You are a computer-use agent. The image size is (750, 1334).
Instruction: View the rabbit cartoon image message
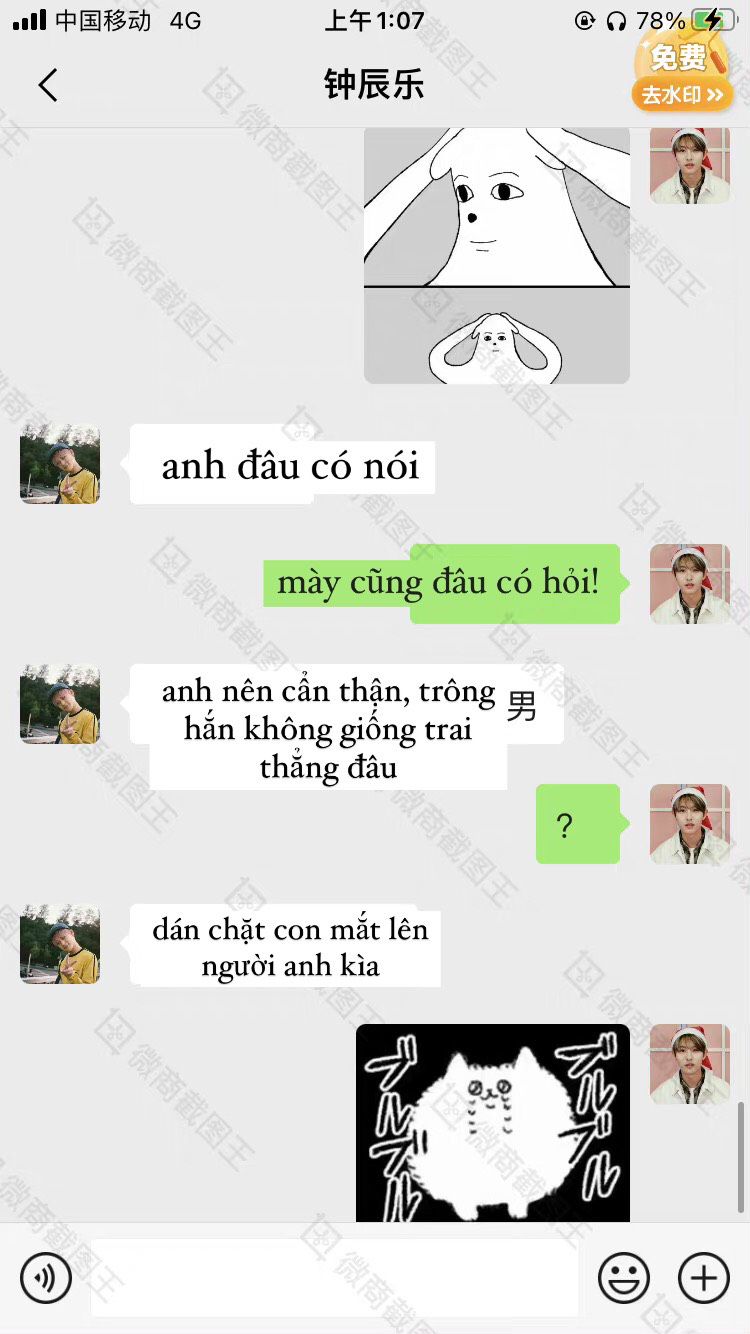[x=497, y=255]
